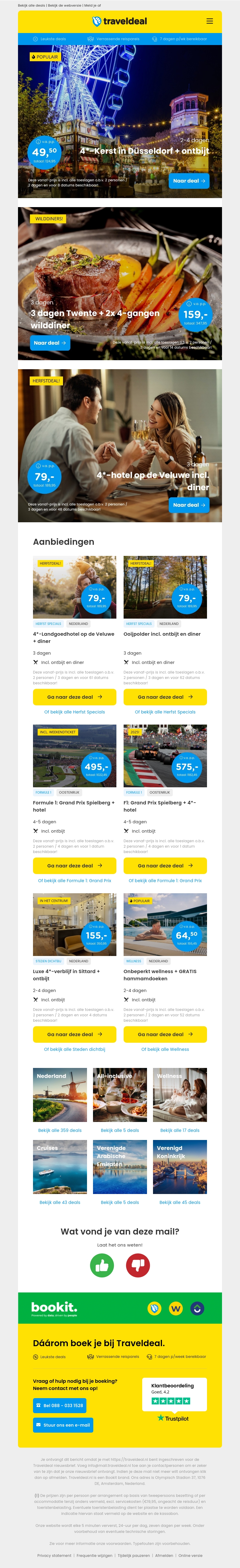Screen dimensions: 240x1568
Task: Go to the 4*-Landgoedhotel op de Veluwe deal
Action: [74, 697]
